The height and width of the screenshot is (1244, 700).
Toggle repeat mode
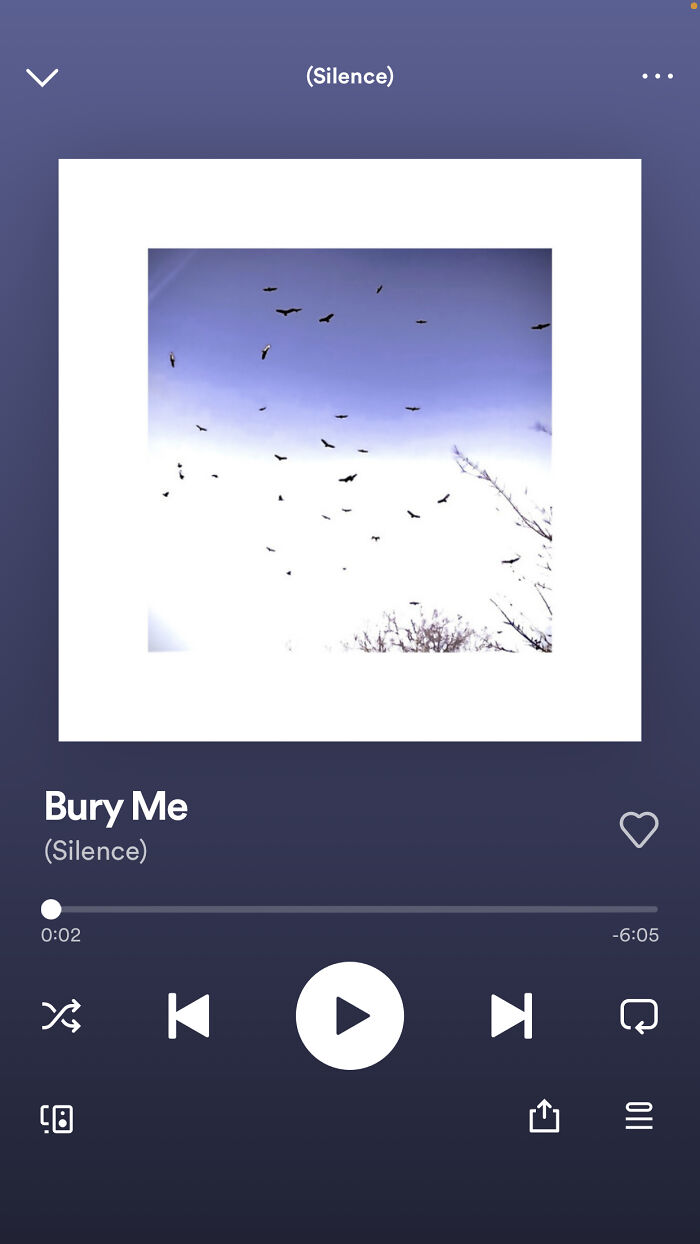coord(639,1016)
